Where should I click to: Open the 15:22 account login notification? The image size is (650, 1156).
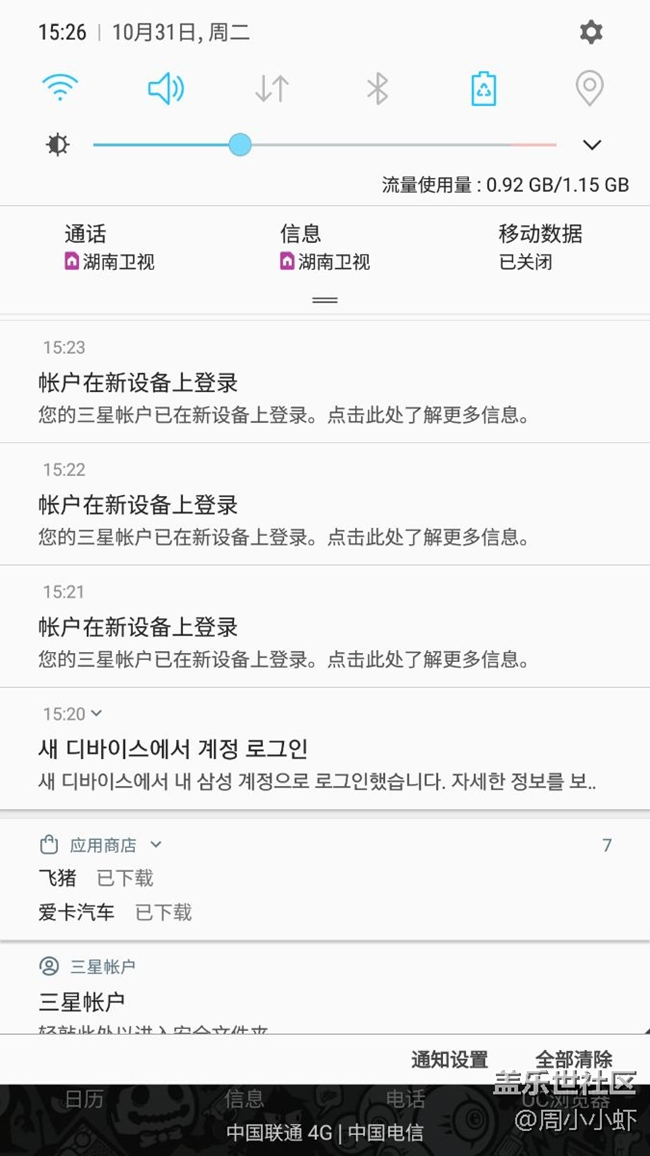point(325,504)
